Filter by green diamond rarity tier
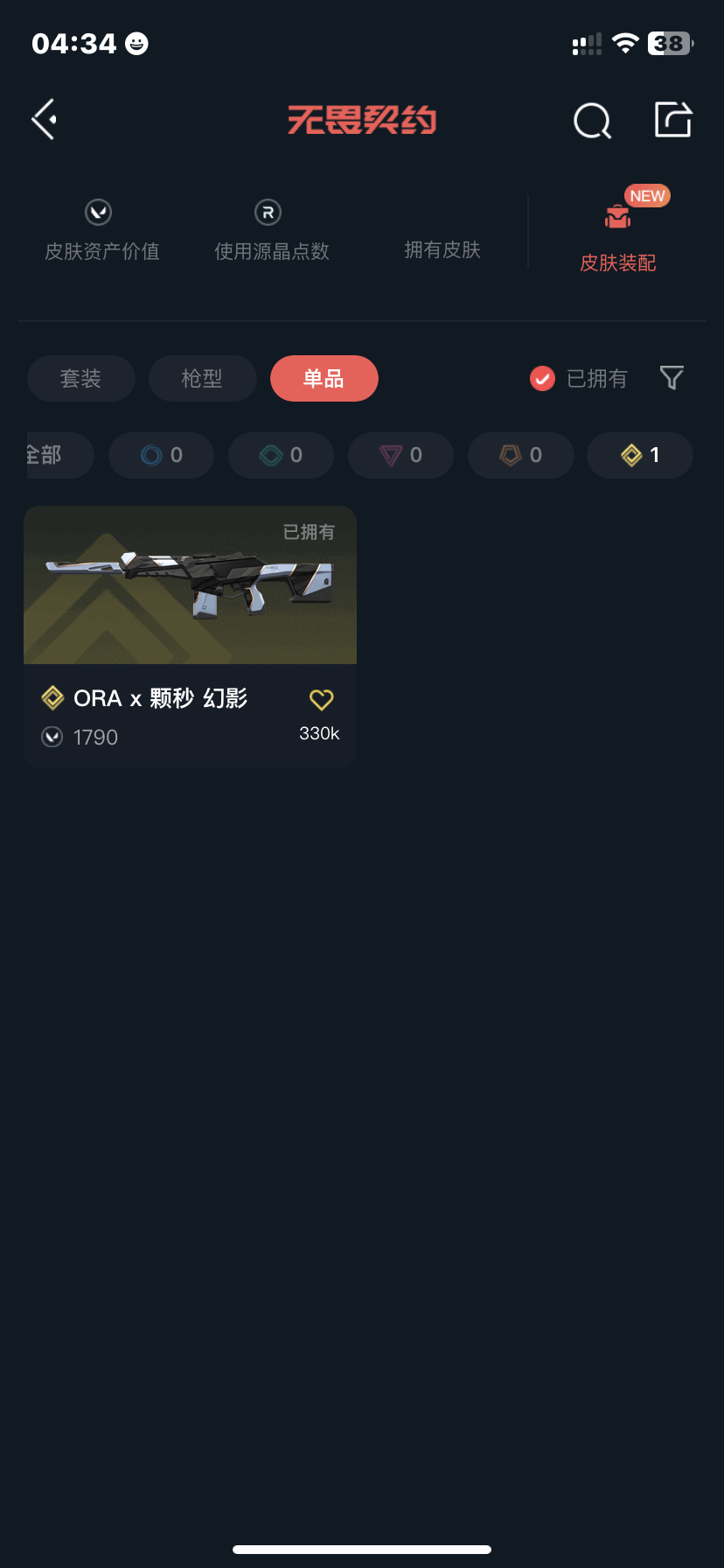 point(281,455)
